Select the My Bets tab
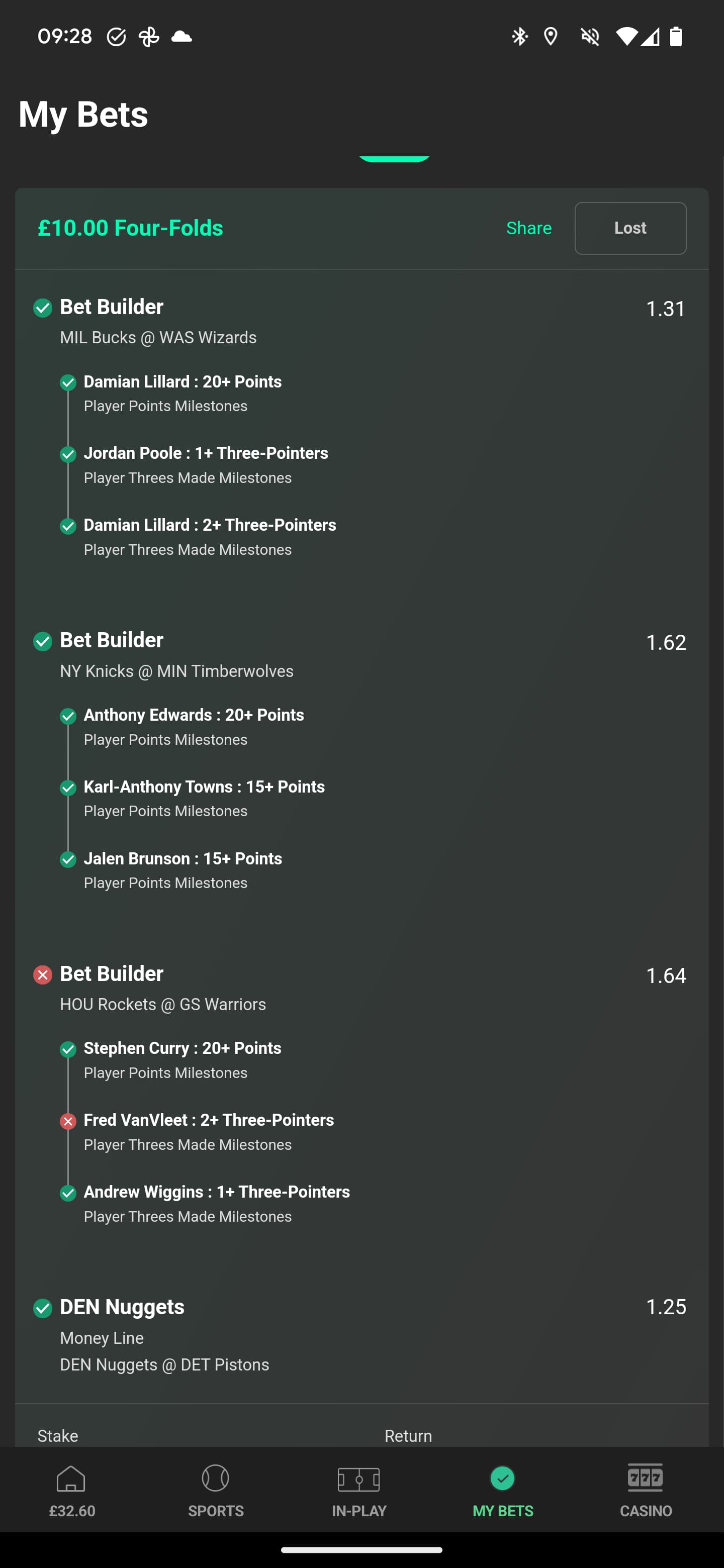The width and height of the screenshot is (724, 1568). click(502, 1491)
